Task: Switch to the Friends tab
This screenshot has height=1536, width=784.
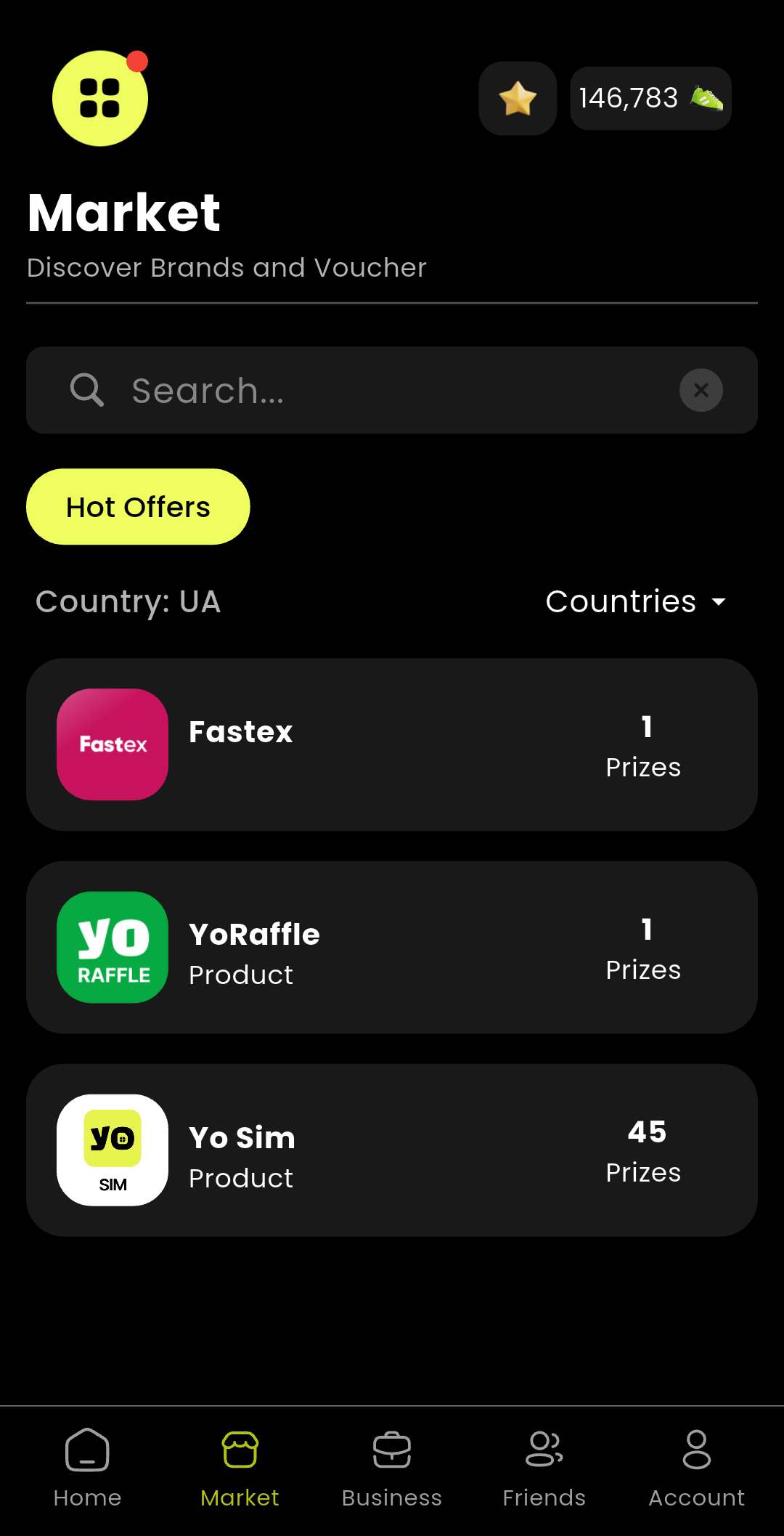Action: click(x=544, y=1468)
